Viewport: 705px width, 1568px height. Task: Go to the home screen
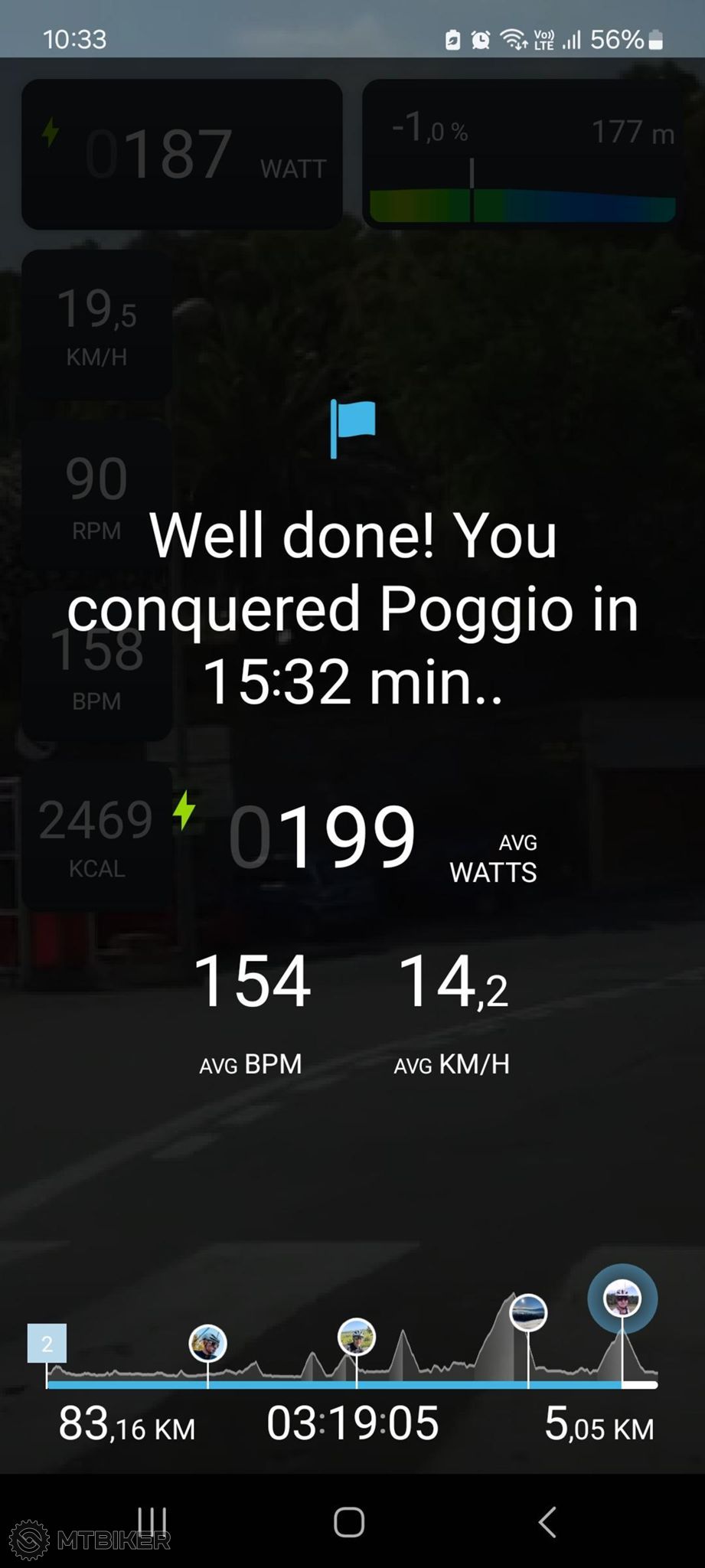349,1522
